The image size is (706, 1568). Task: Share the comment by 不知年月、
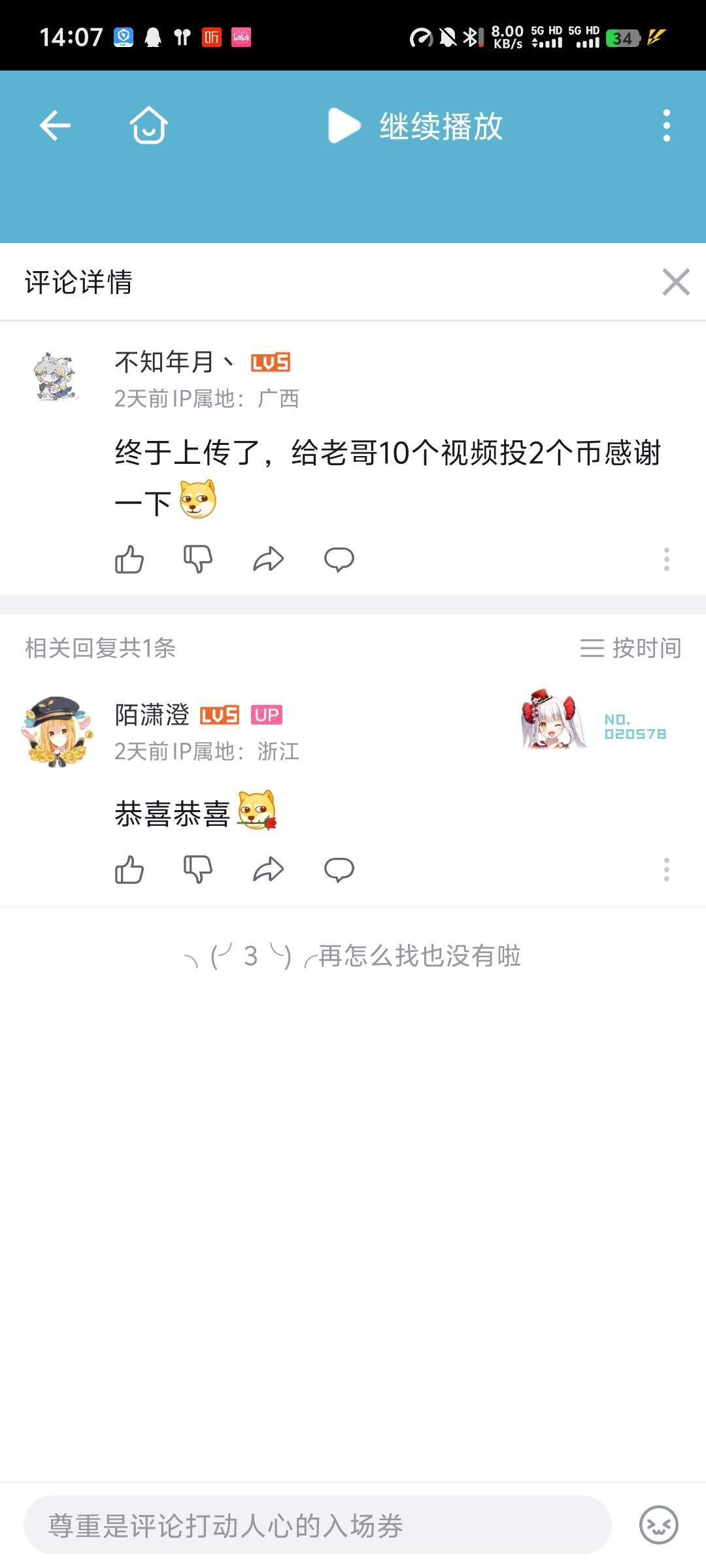(268, 559)
